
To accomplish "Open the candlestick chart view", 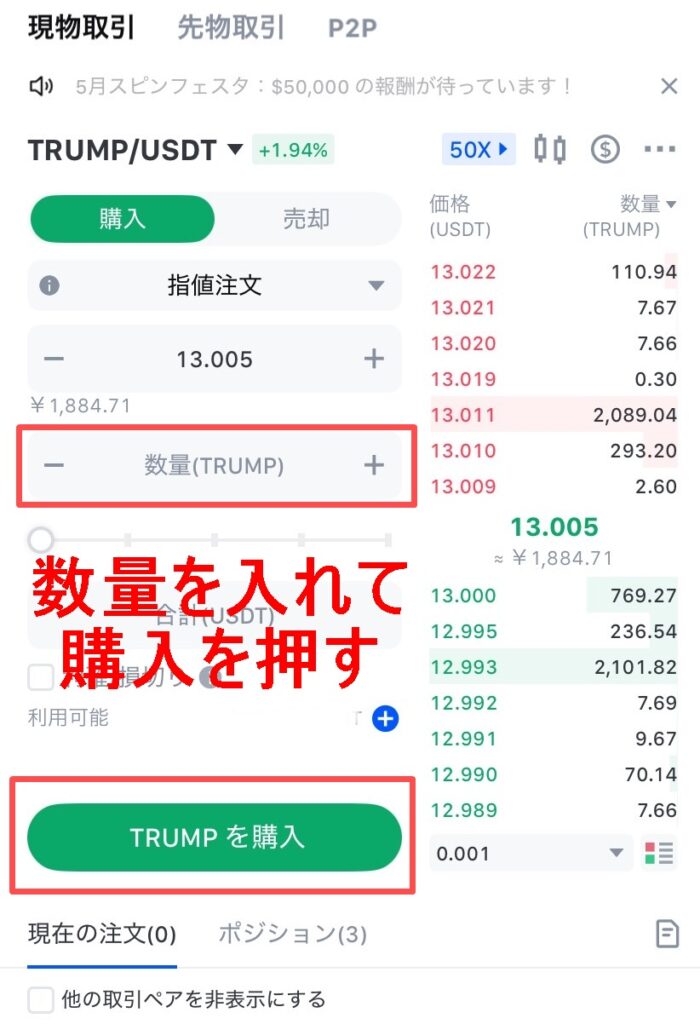I will (549, 150).
